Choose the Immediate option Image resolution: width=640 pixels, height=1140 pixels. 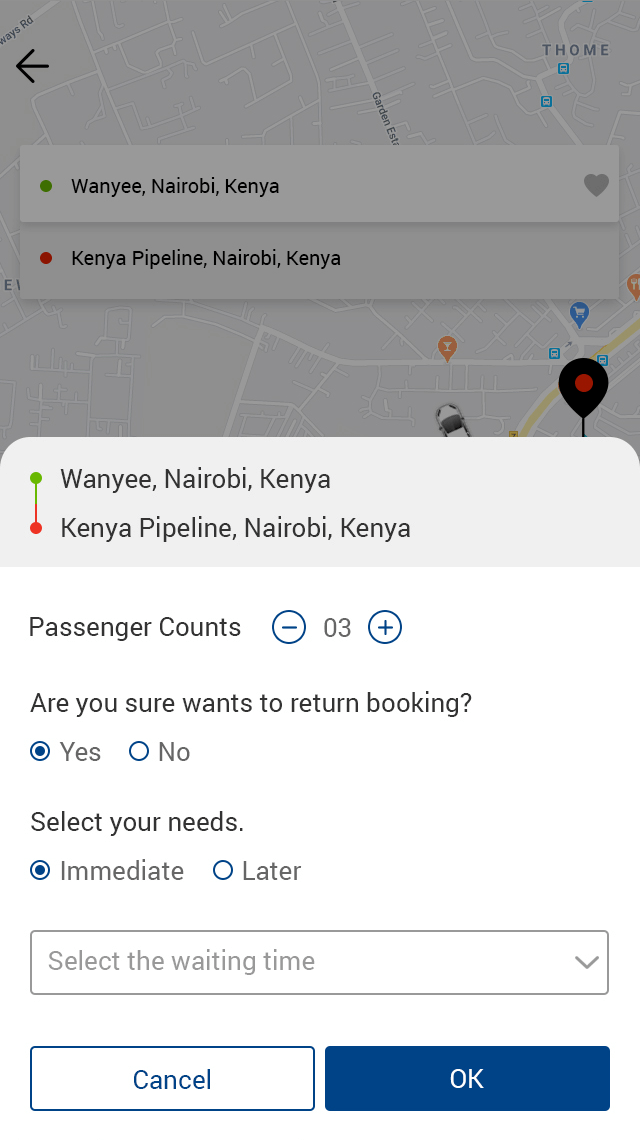(41, 871)
